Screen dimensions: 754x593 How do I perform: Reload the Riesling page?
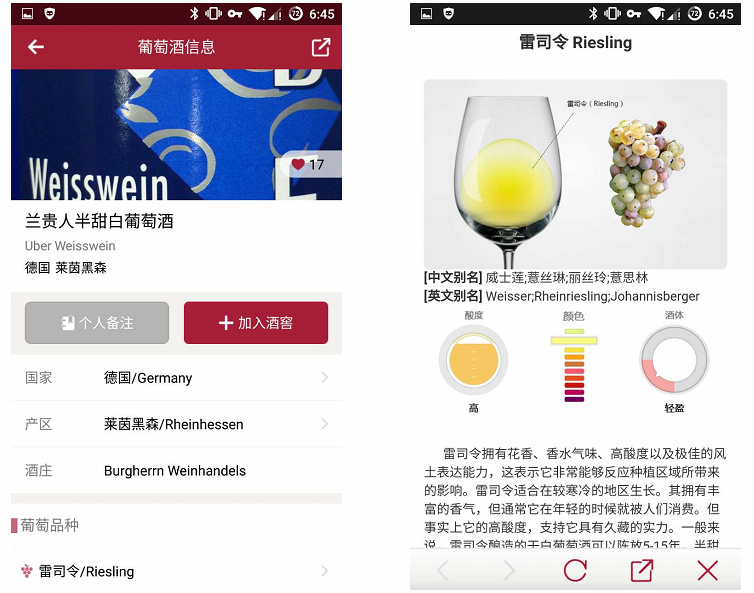575,571
